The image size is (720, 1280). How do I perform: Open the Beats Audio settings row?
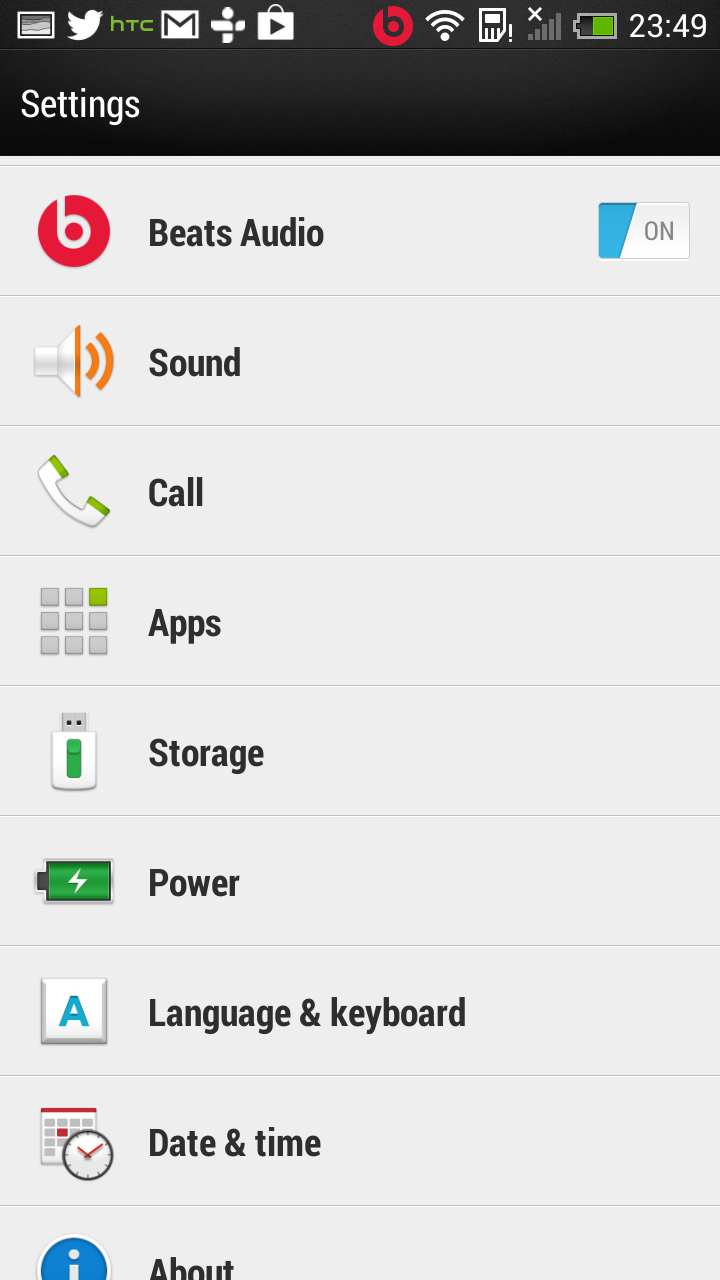coord(360,231)
